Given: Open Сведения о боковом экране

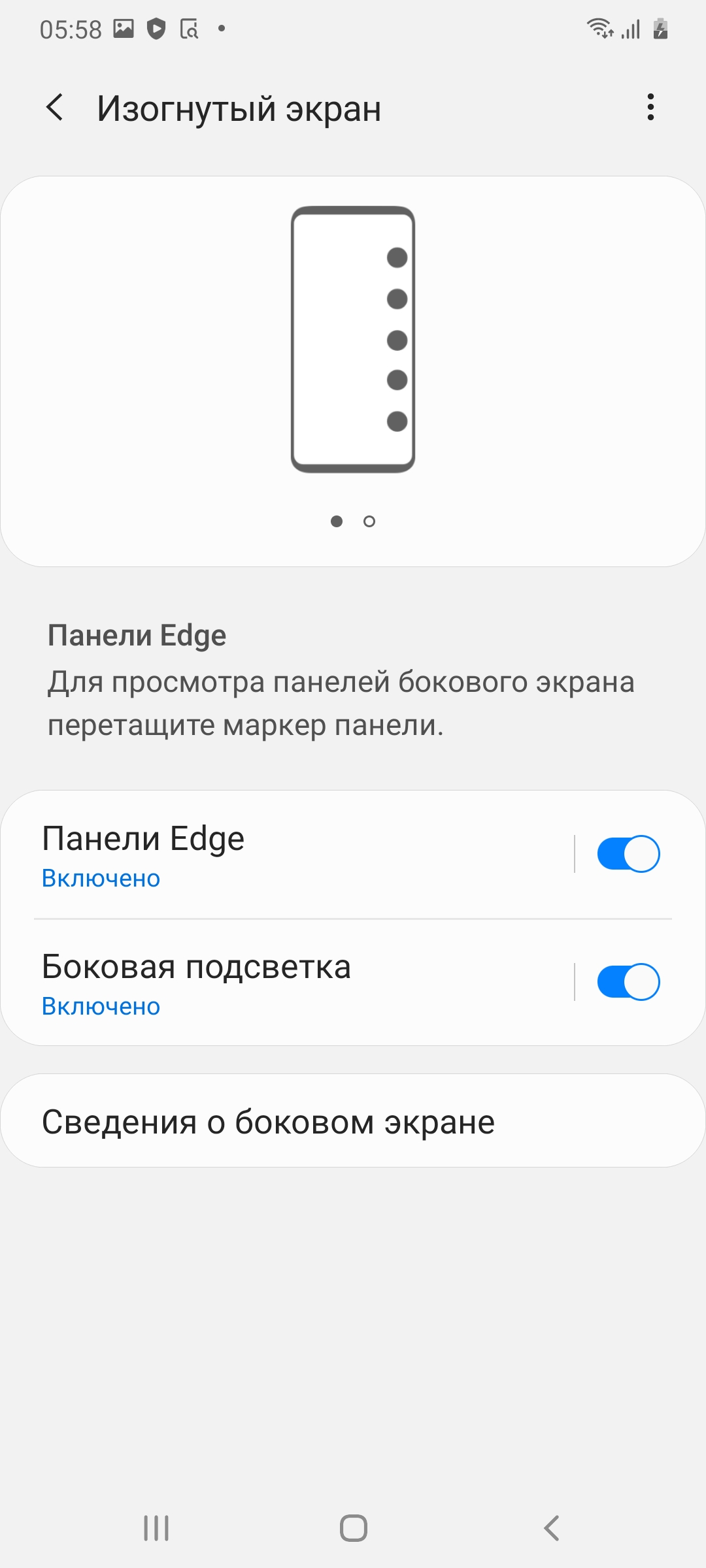Looking at the screenshot, I should coord(353,1122).
